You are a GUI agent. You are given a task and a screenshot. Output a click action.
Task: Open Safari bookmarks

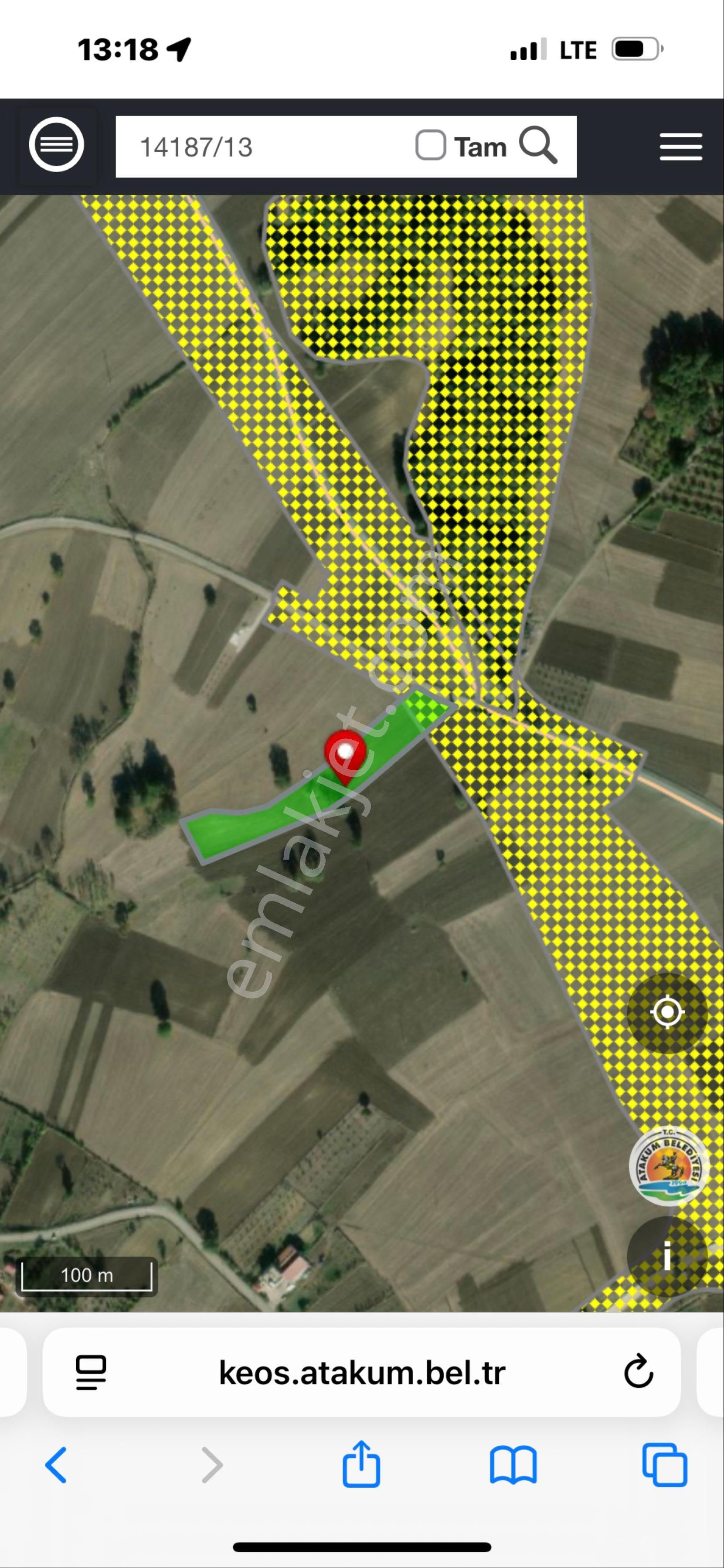click(x=513, y=1466)
